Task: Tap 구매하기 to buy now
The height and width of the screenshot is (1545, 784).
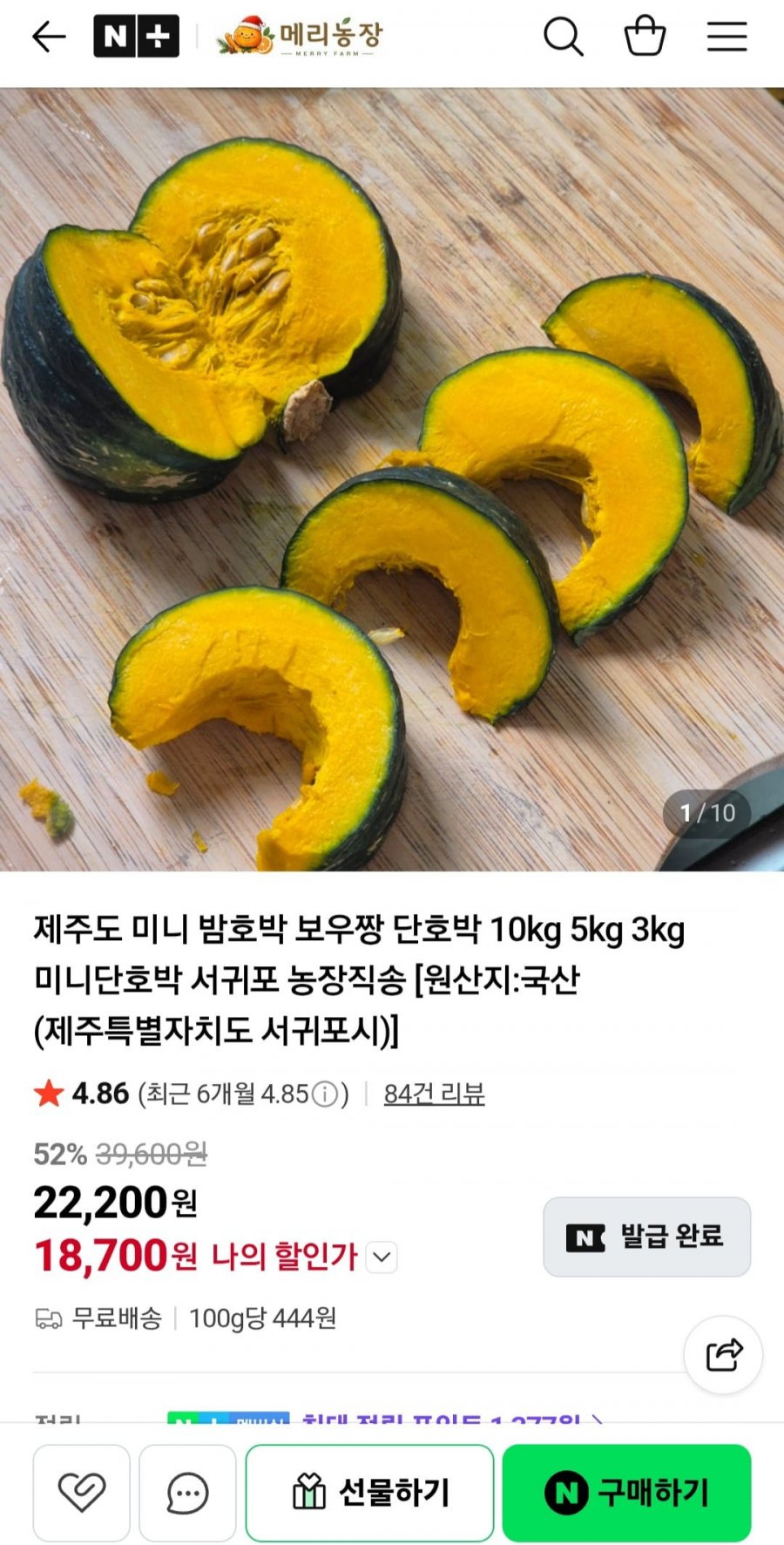Action: pos(626,1493)
